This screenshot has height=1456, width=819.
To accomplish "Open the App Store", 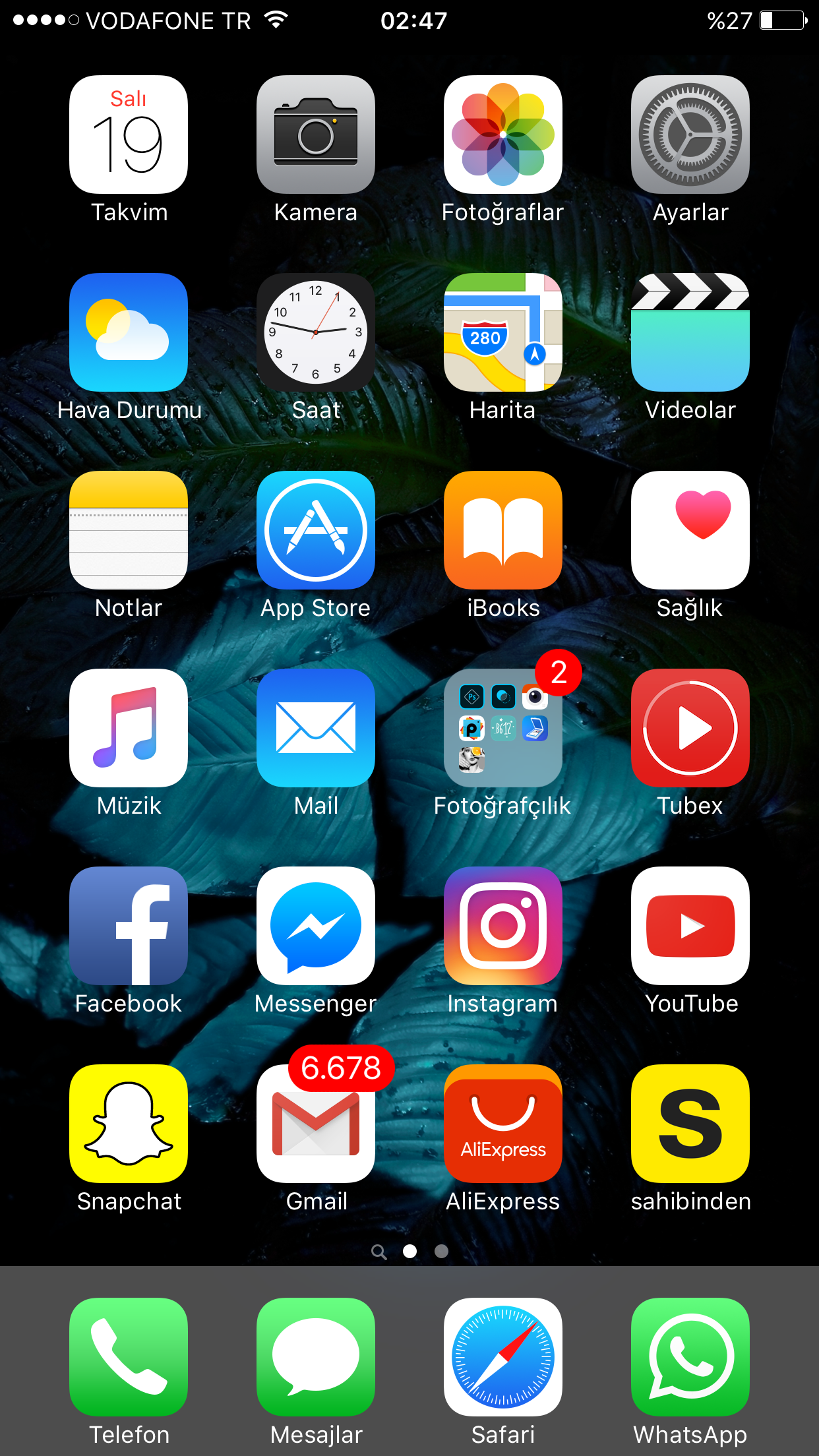I will (x=316, y=530).
